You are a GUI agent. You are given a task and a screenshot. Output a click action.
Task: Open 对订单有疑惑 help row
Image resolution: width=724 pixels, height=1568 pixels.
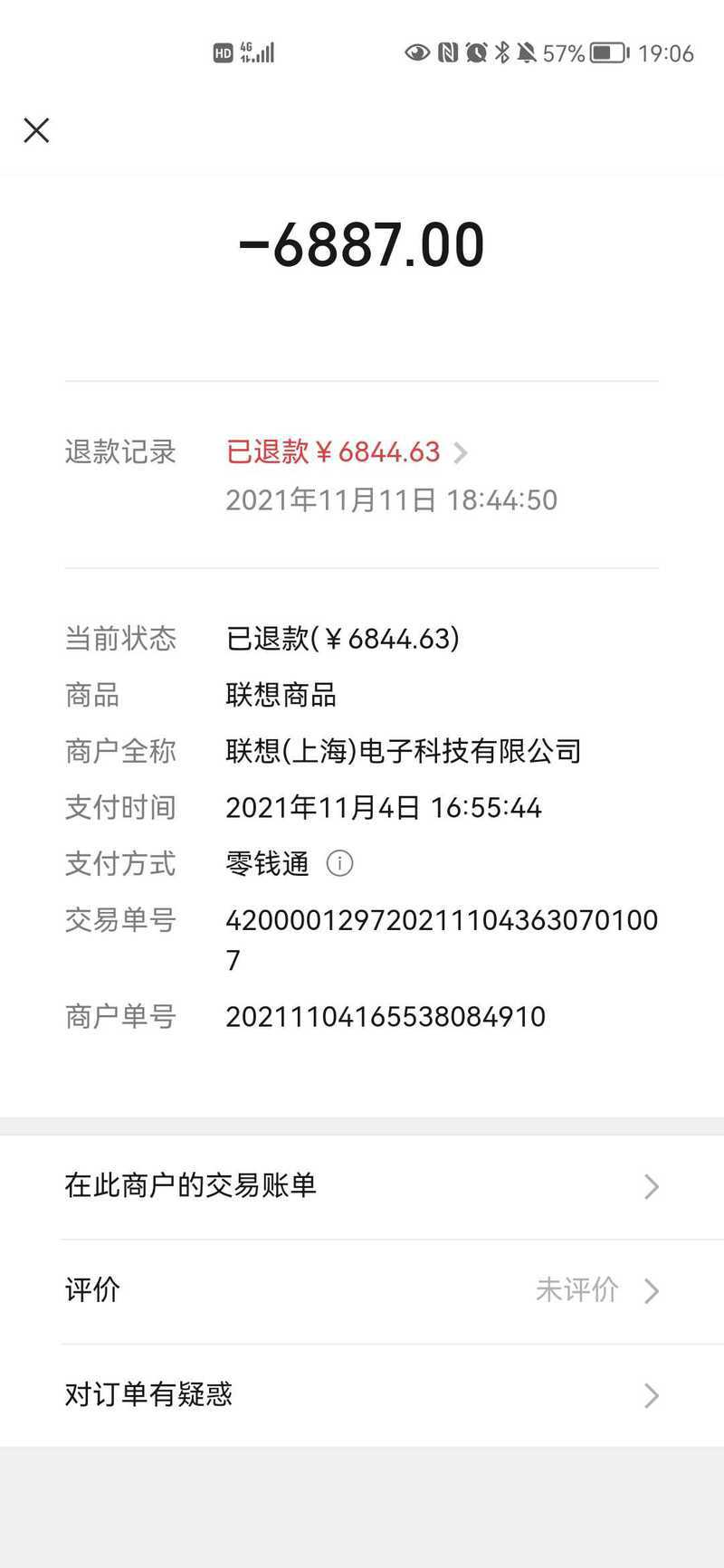(362, 1394)
